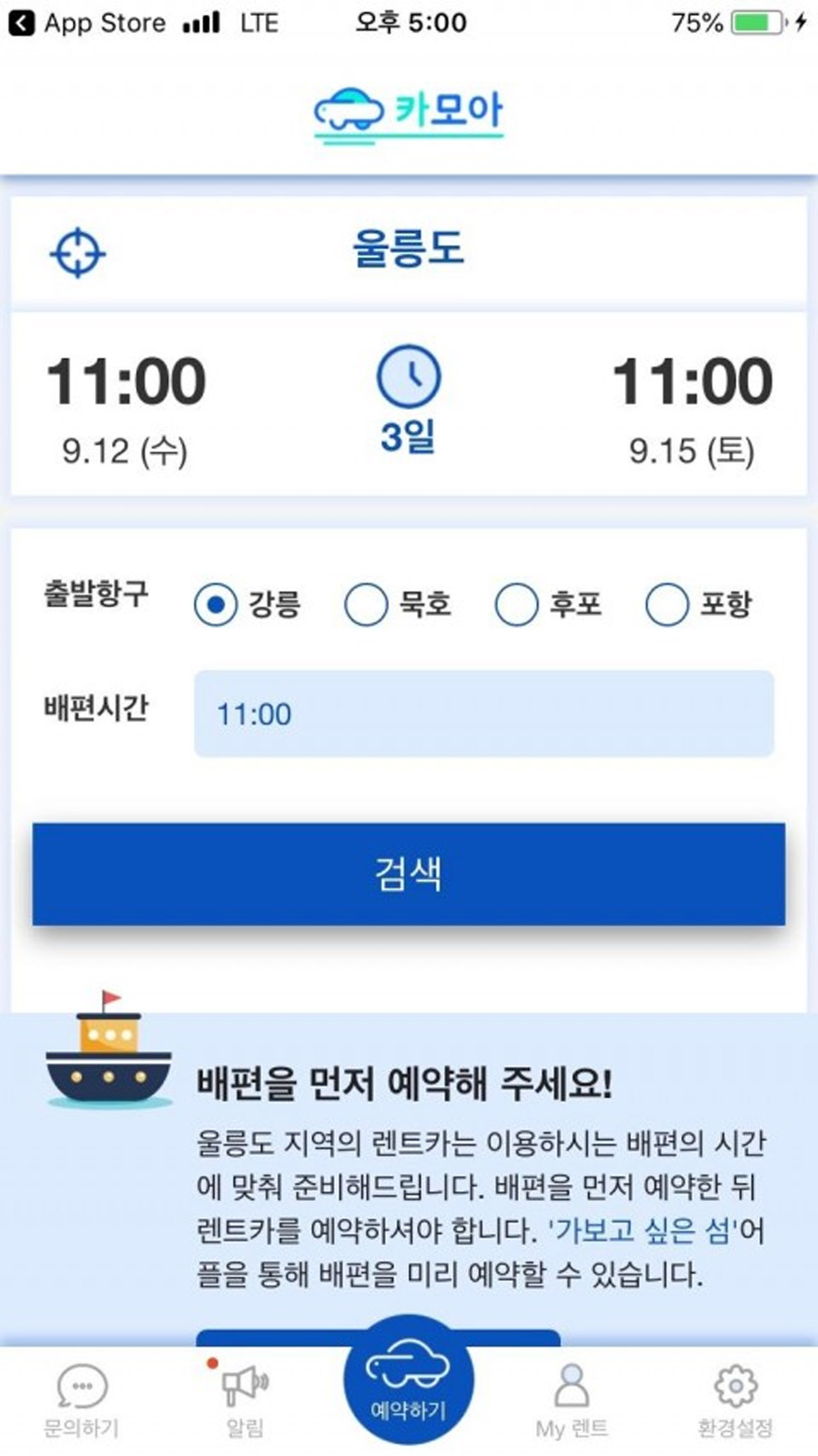Screen dimensions: 818x1456
Task: Switch to the My 렌트 tab
Action: 572,1400
